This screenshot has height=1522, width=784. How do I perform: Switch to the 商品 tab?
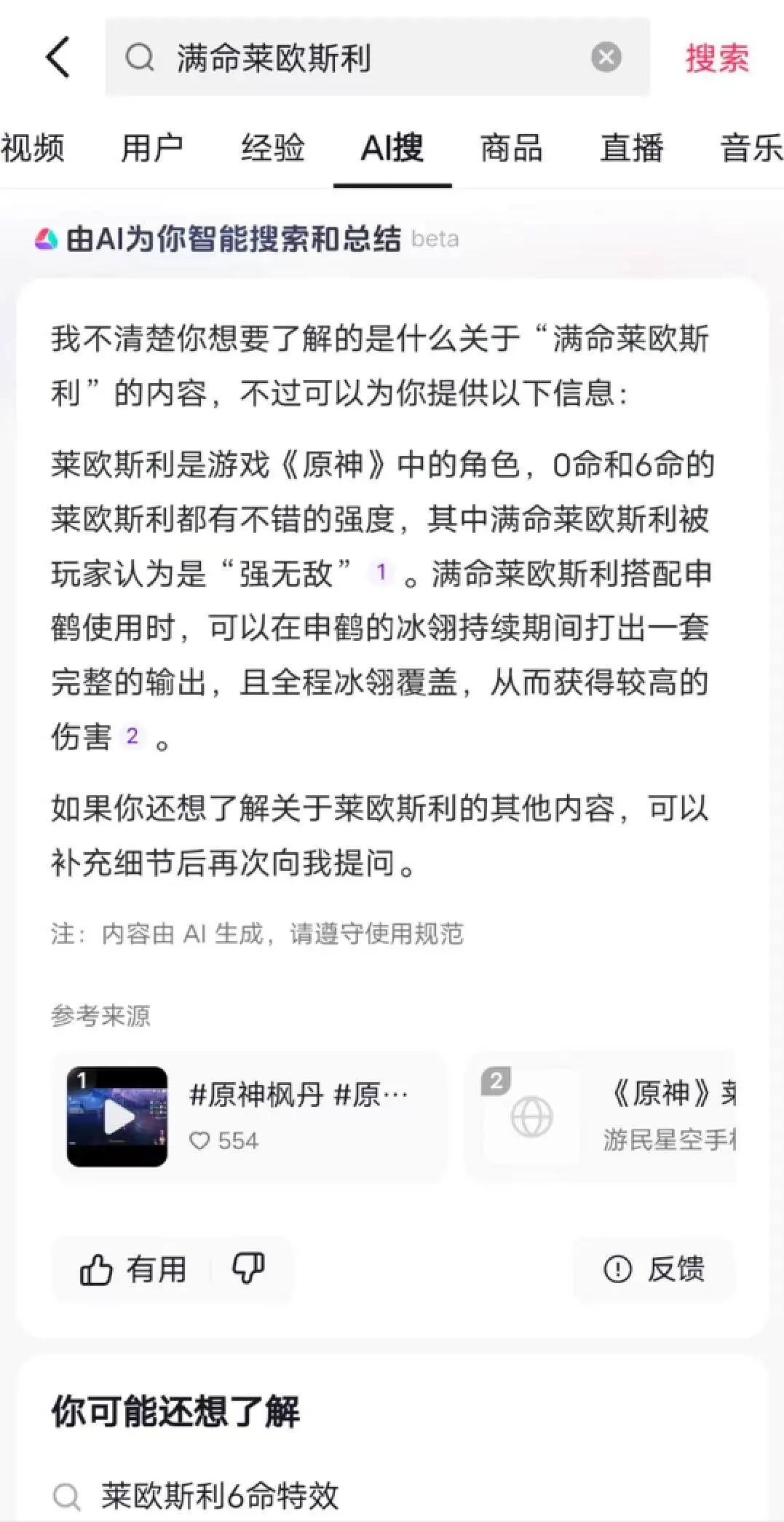tap(511, 149)
